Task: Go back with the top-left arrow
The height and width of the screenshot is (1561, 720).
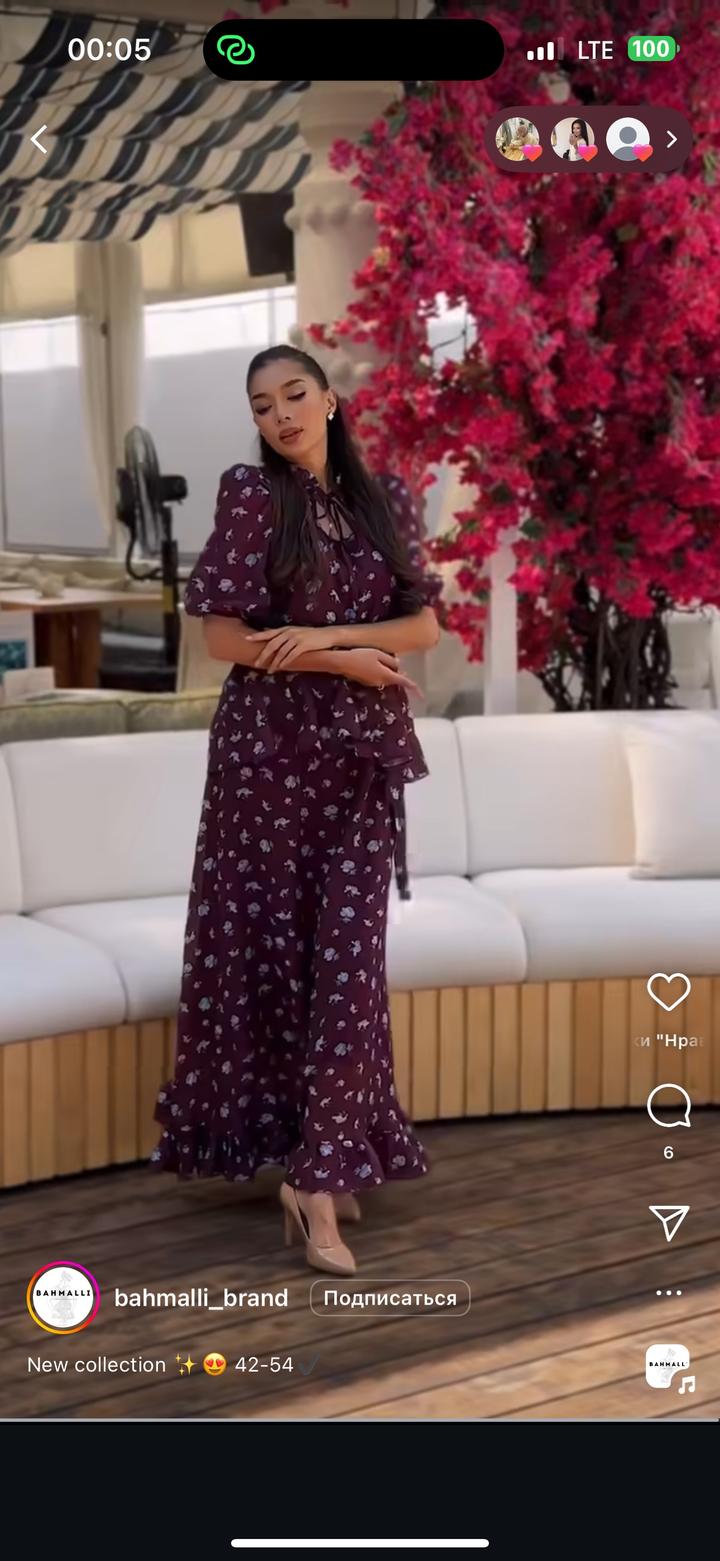Action: coord(39,140)
